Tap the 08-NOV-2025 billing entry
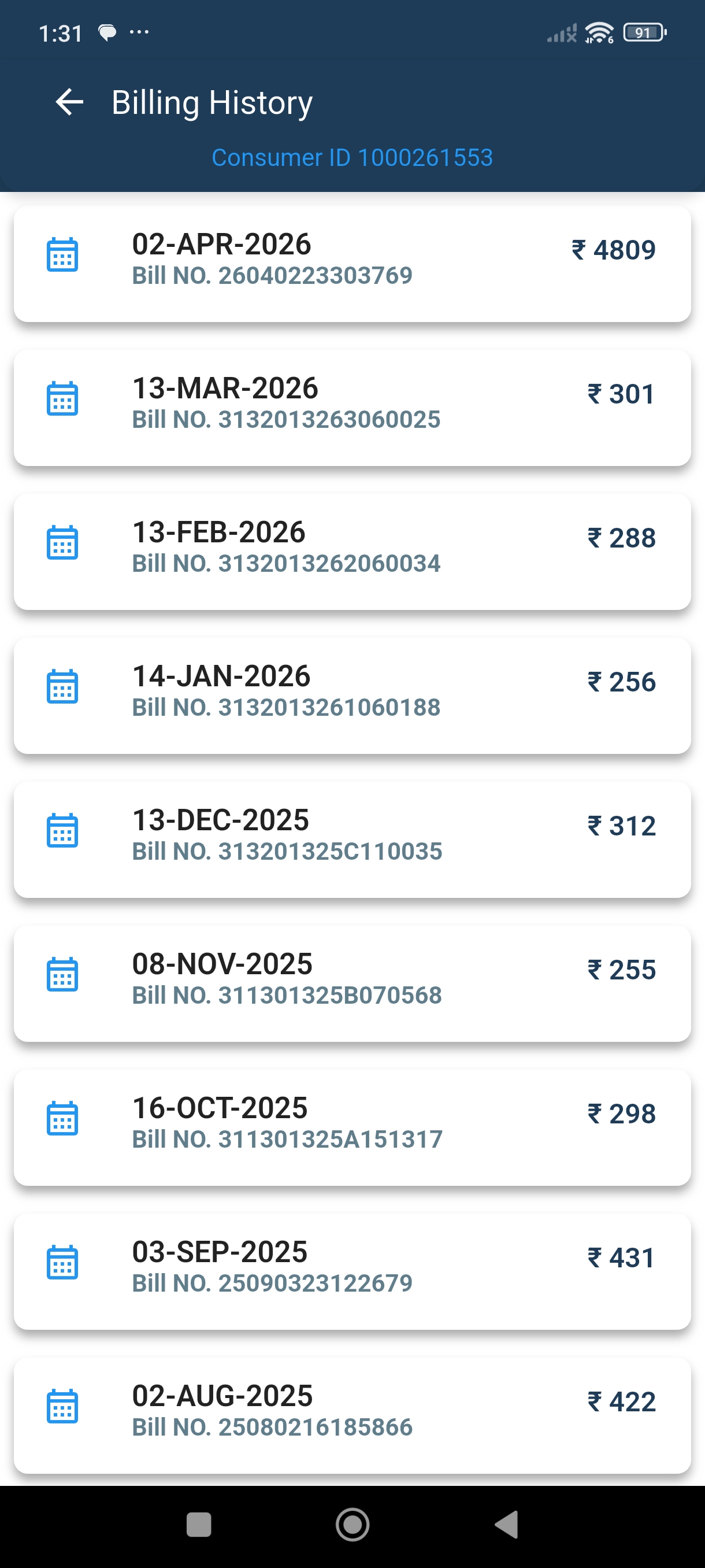Viewport: 705px width, 1568px height. pos(352,983)
